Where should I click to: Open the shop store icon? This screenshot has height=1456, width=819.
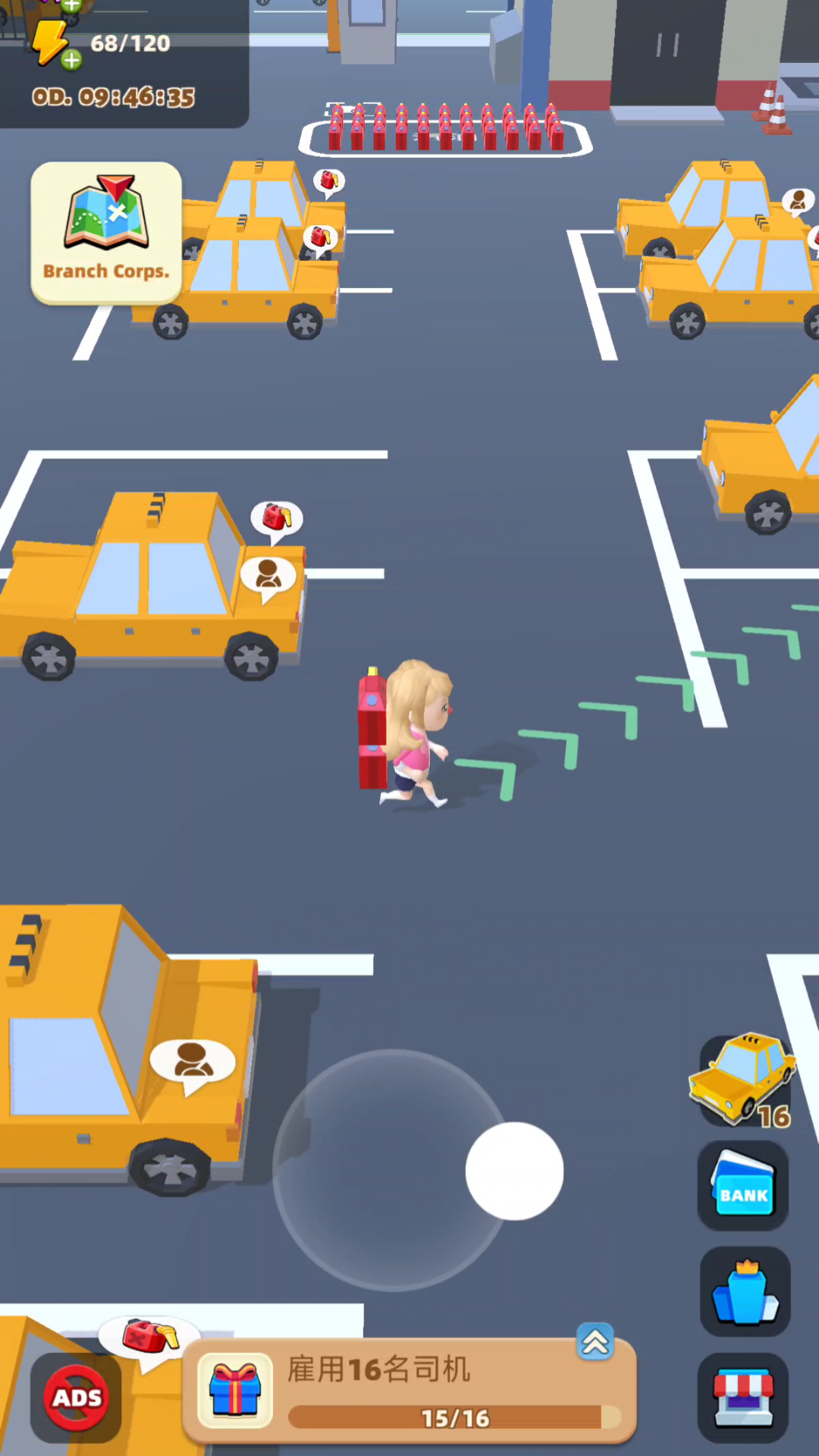pos(743,1397)
